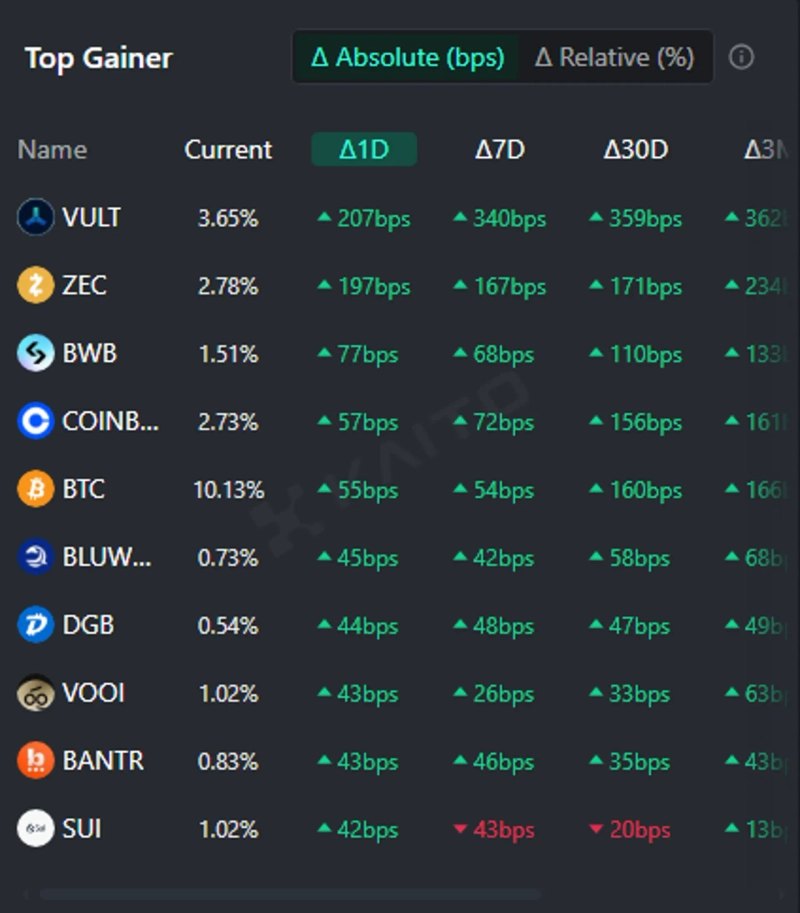
Task: View DGB details
Action: (x=88, y=626)
